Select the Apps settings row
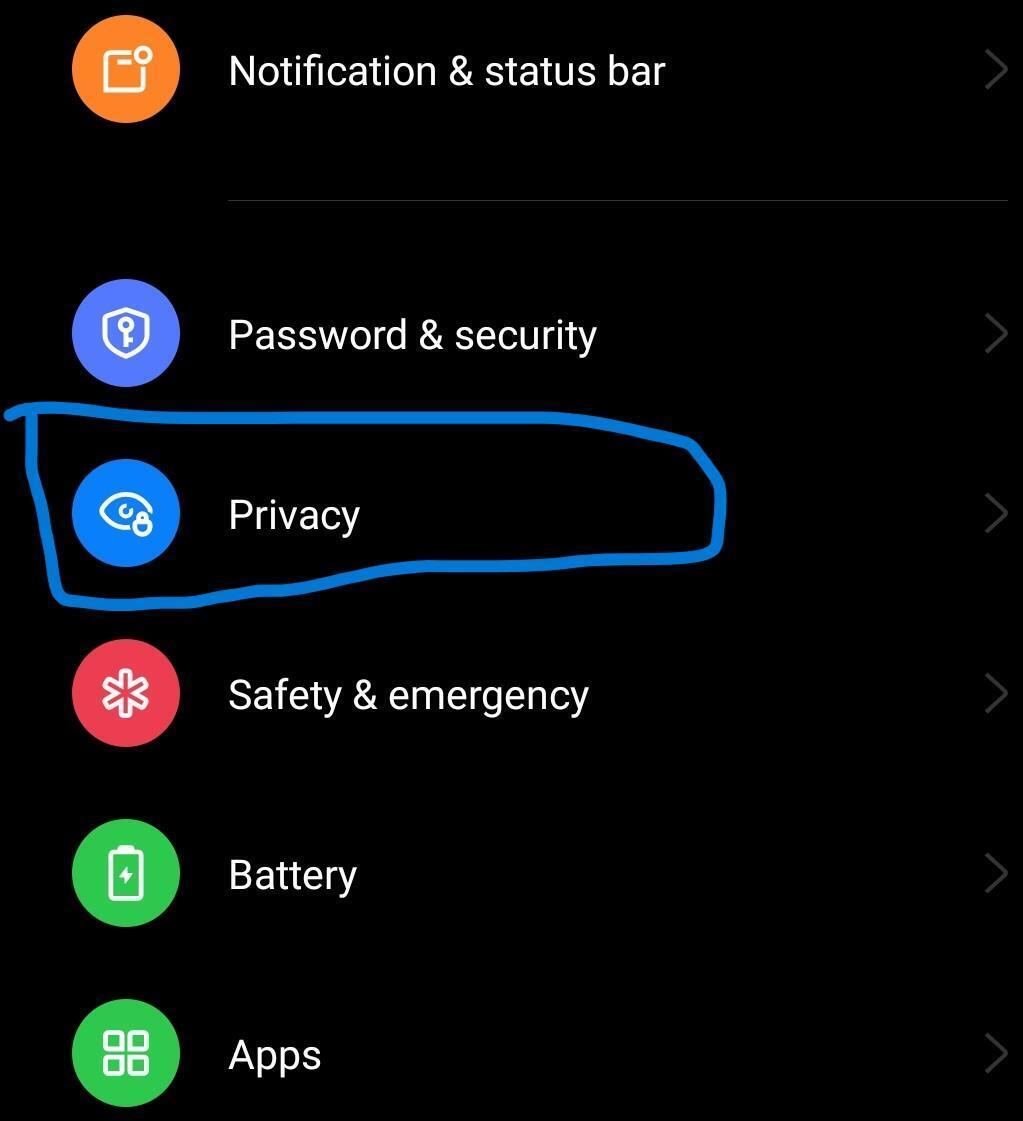The width and height of the screenshot is (1023, 1121). click(511, 1054)
